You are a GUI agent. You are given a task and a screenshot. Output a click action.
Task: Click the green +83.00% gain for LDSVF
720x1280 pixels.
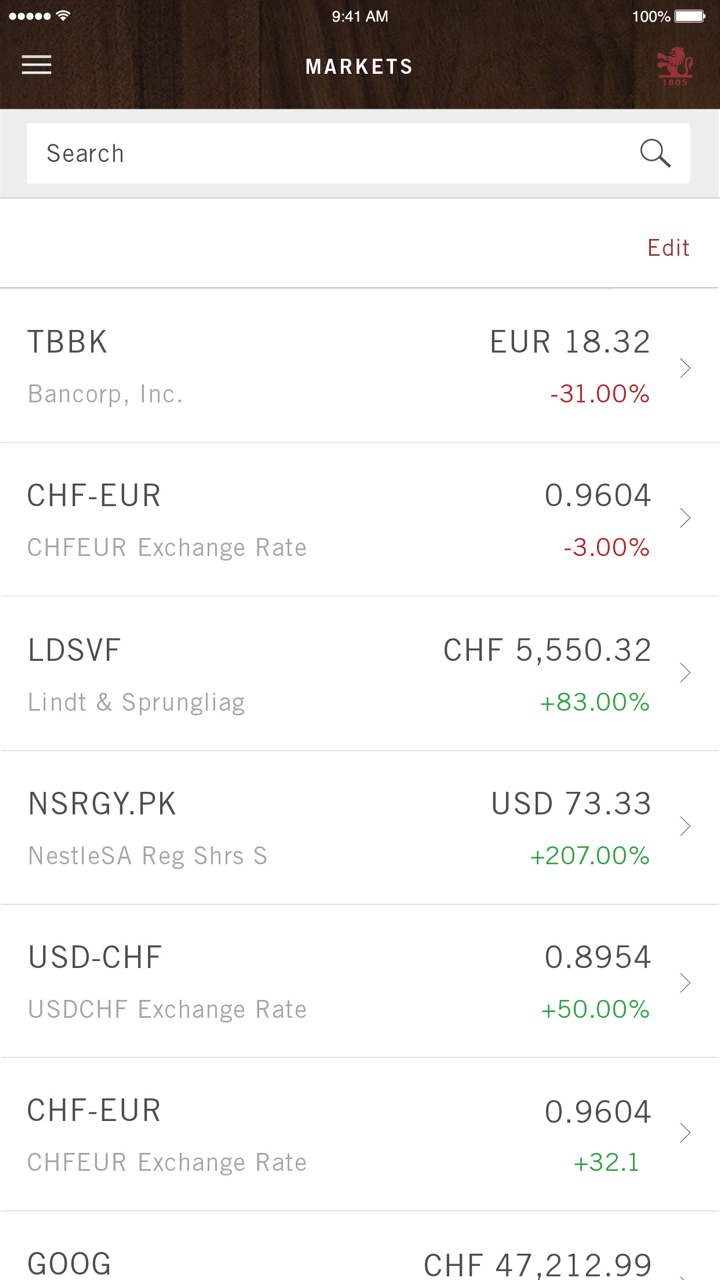[x=594, y=702]
